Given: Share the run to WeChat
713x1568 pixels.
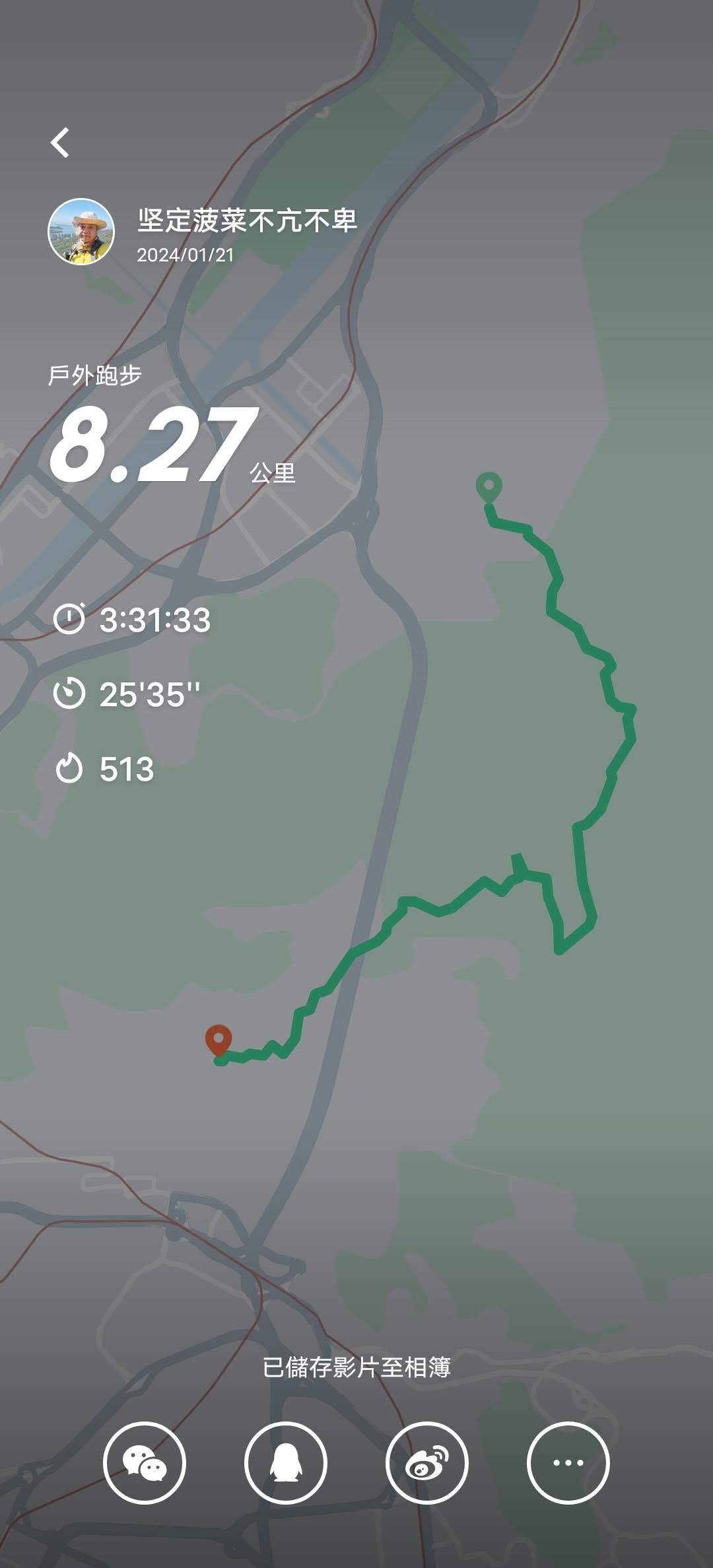Looking at the screenshot, I should [x=145, y=1463].
